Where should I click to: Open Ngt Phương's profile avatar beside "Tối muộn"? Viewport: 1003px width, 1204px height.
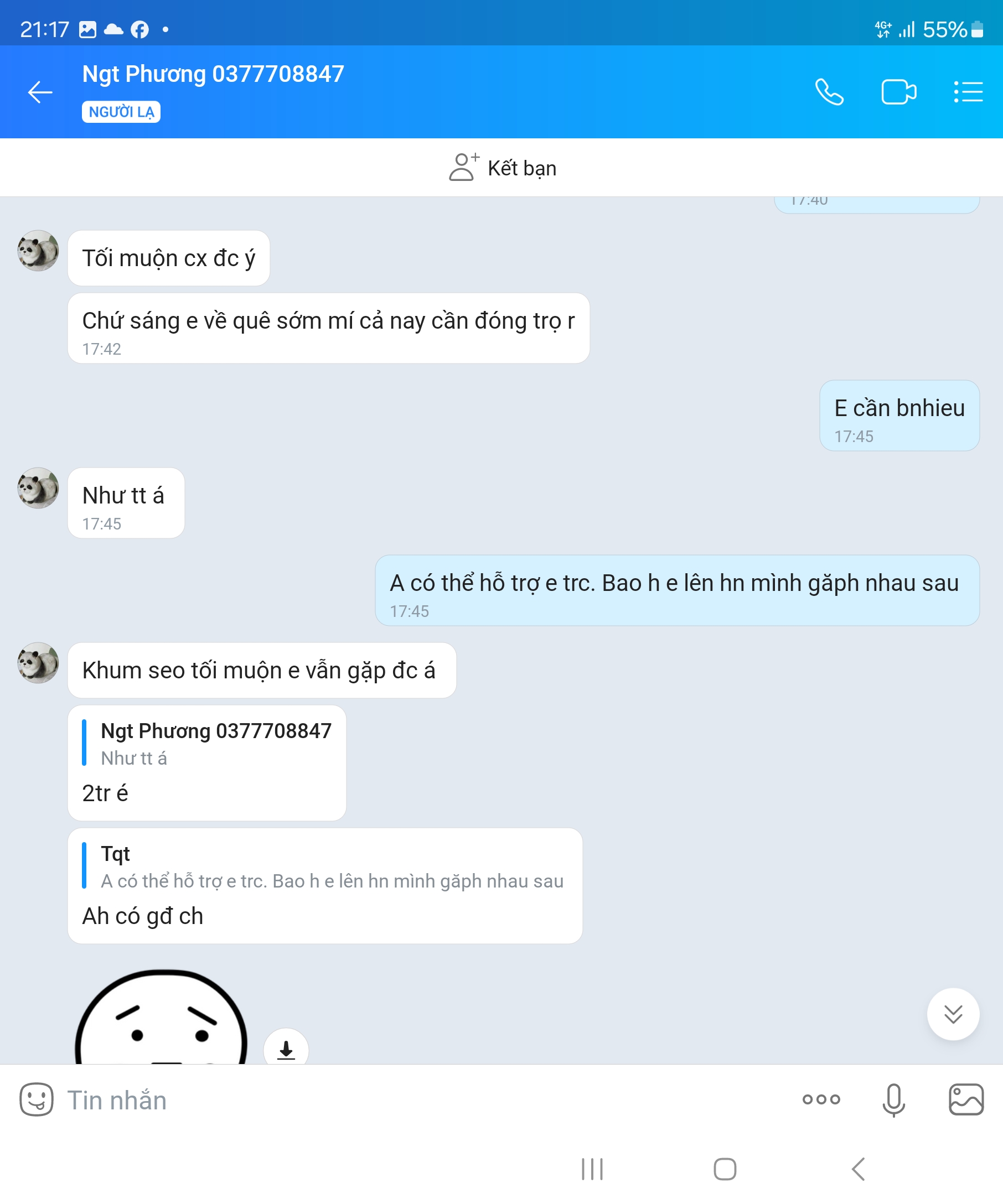click(x=38, y=251)
